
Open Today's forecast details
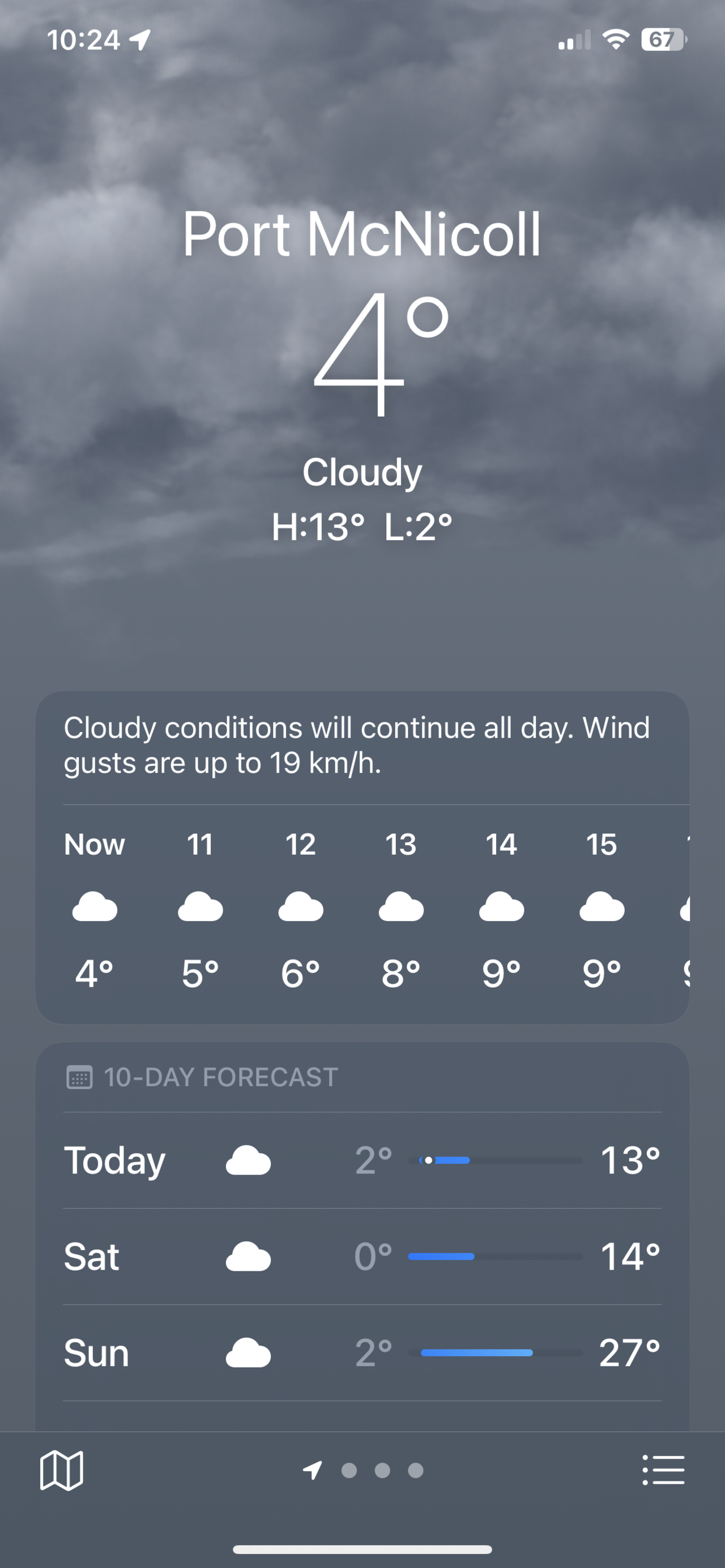click(362, 1160)
